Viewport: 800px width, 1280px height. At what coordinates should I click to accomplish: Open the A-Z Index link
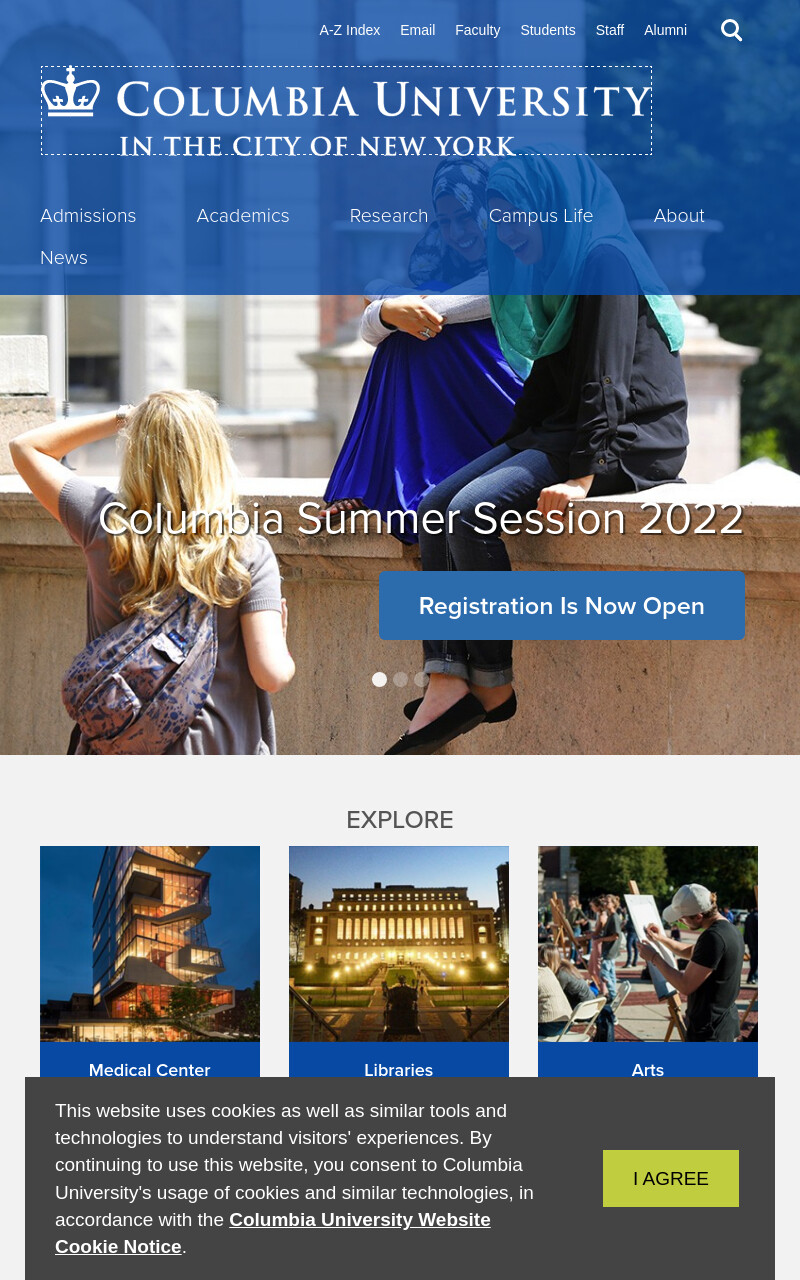(350, 30)
